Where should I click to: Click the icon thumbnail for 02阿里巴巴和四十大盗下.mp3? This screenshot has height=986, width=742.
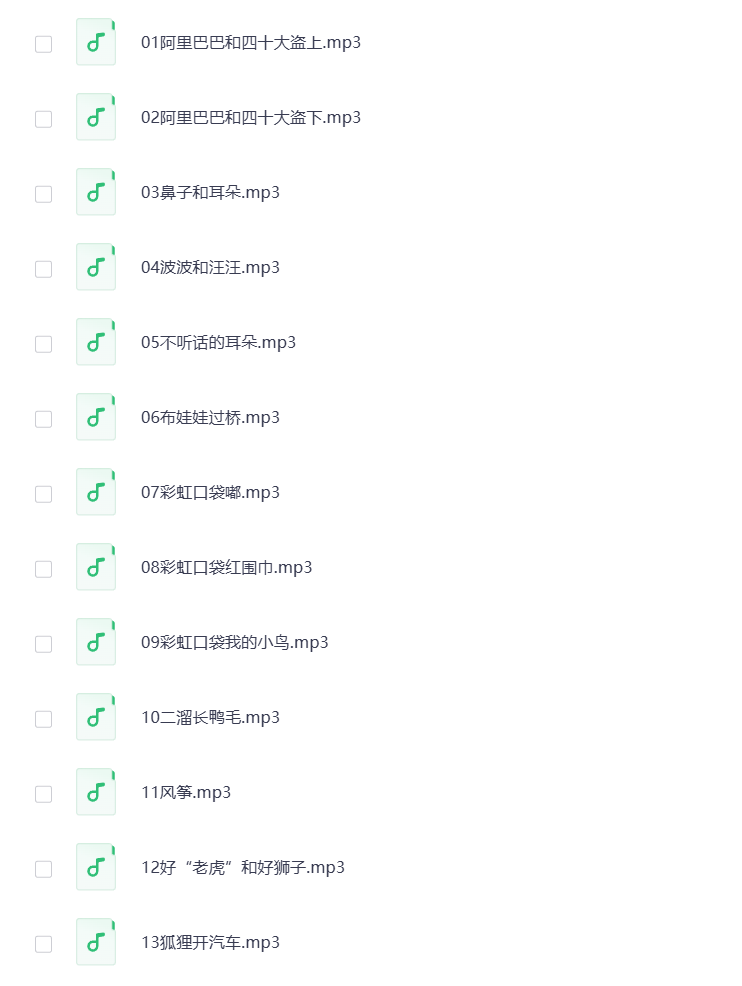tap(95, 117)
